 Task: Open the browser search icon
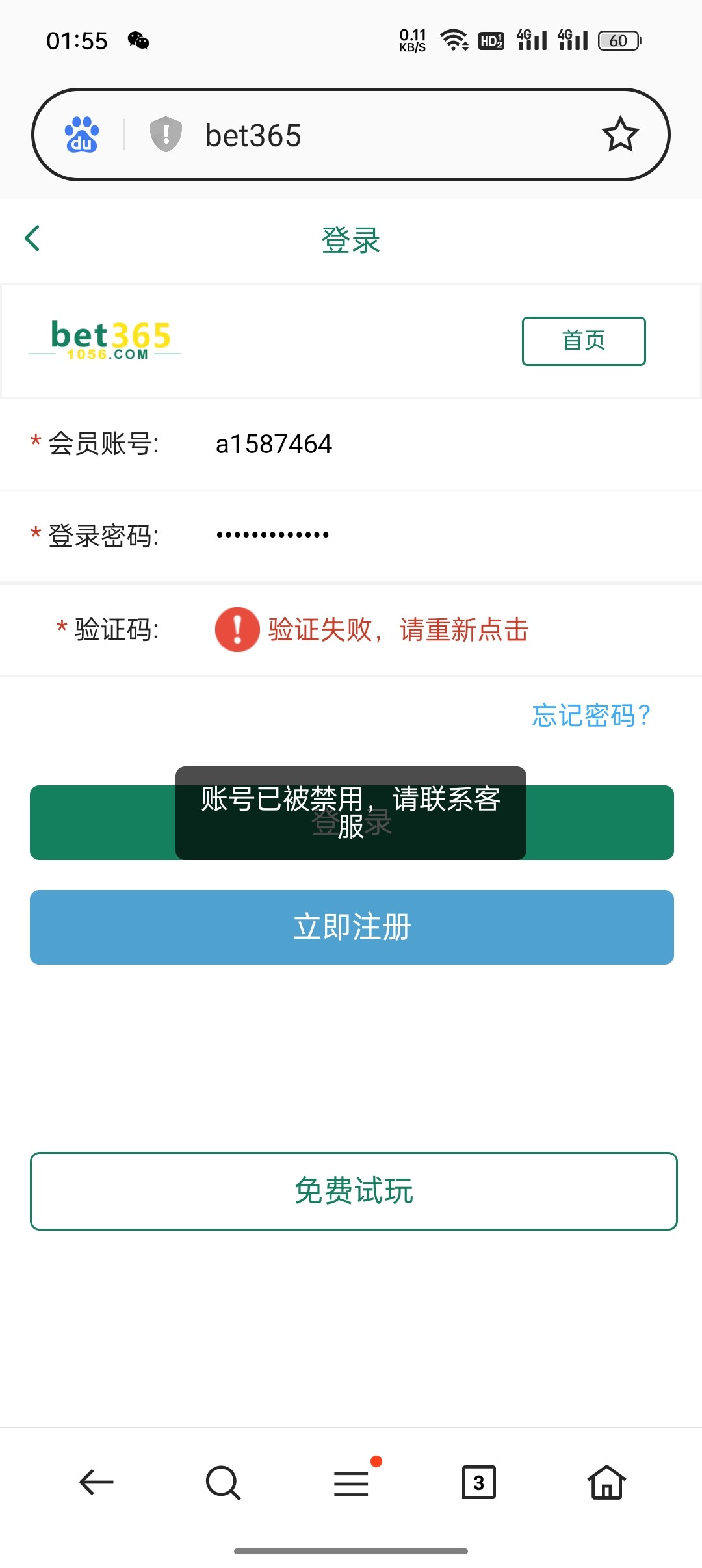223,1482
